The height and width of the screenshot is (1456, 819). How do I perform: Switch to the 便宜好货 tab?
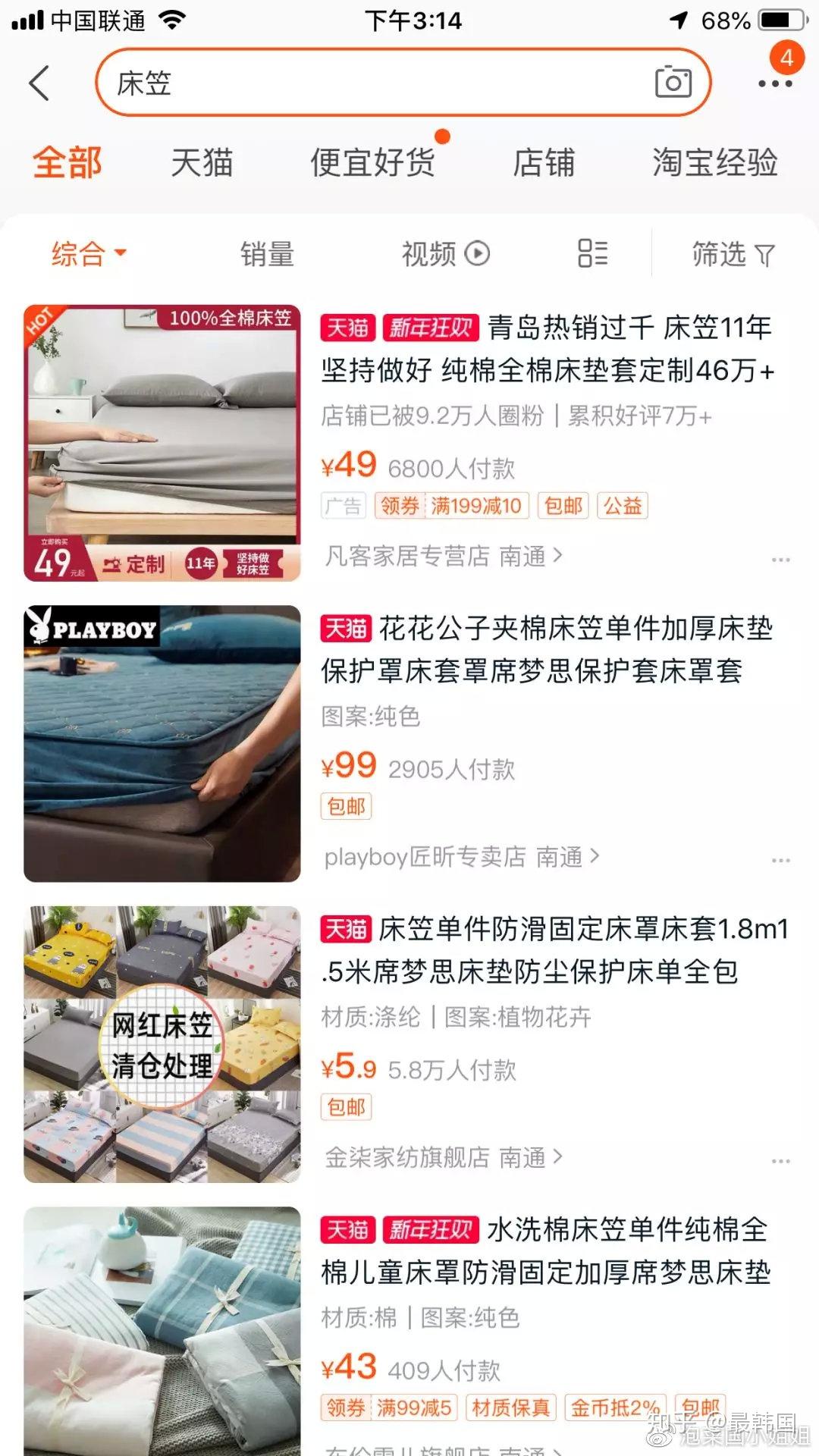click(372, 163)
